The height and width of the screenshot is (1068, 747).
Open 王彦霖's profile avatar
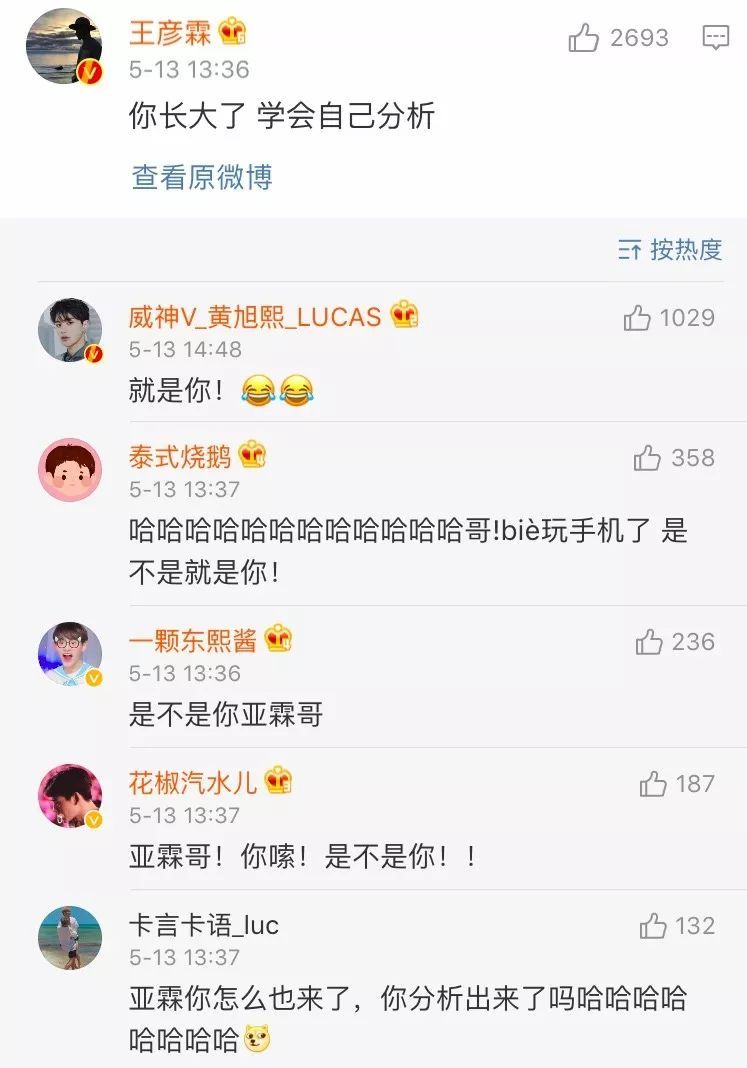(64, 46)
